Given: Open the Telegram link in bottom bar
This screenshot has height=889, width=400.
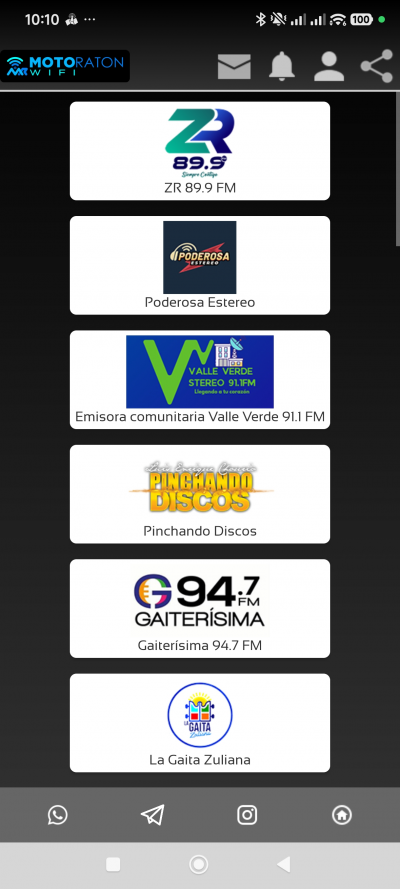Looking at the screenshot, I should click(152, 815).
